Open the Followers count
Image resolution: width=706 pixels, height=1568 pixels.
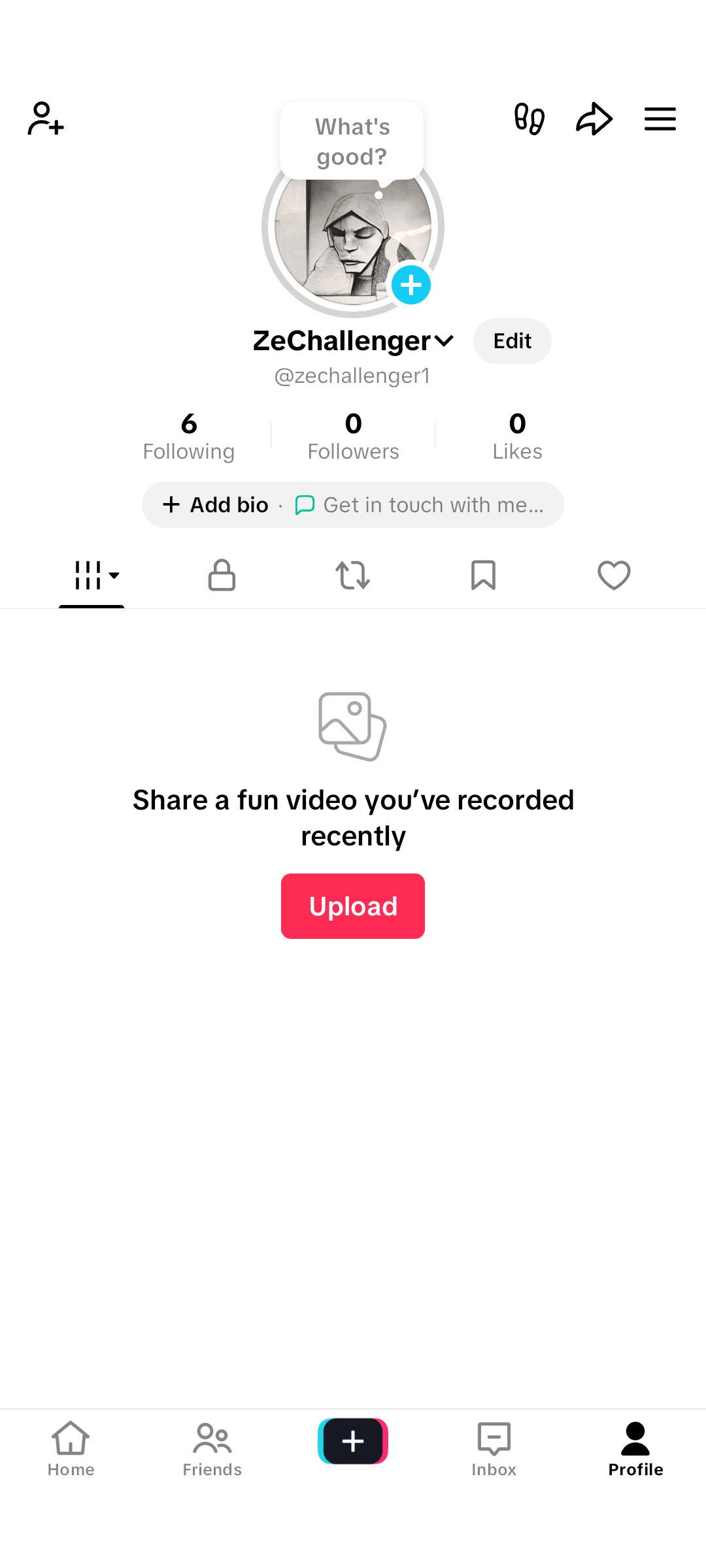click(x=353, y=434)
